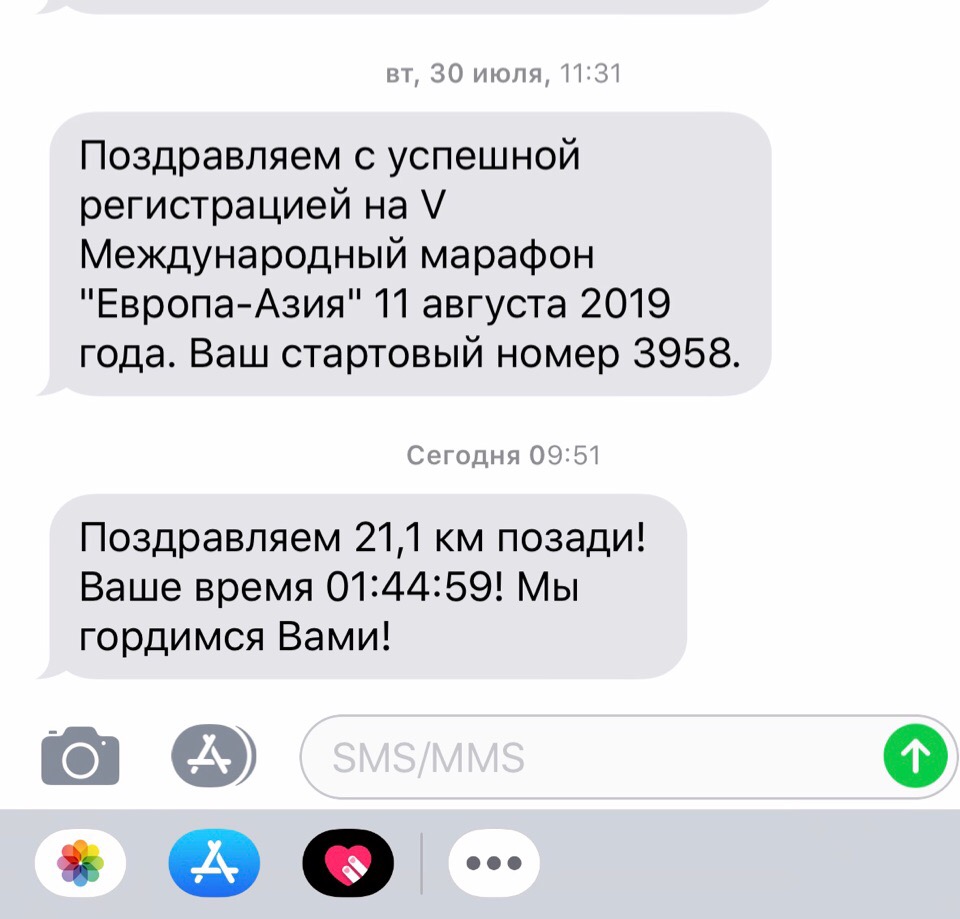Viewport: 960px width, 919px height.
Task: Open the Photos app in the app strip
Action: click(81, 863)
